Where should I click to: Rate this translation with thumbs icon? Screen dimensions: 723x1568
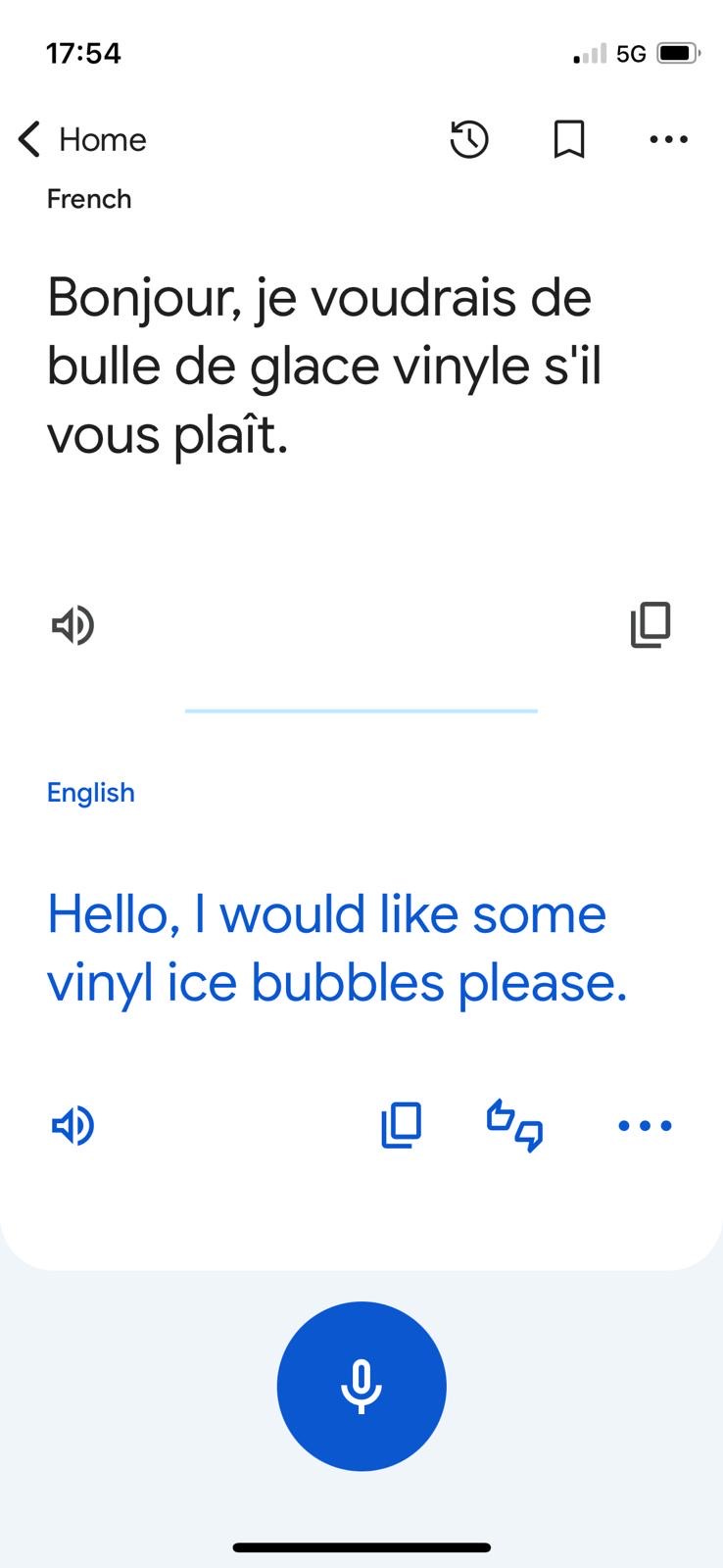(x=515, y=1125)
